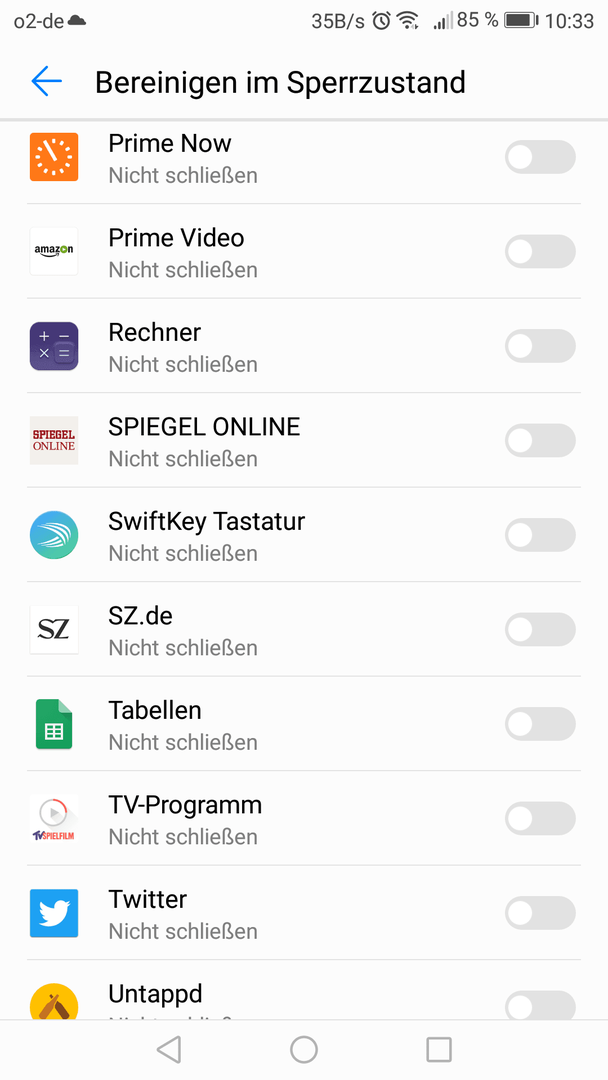This screenshot has height=1080, width=608.
Task: Turn on TV-Programm toggle
Action: (541, 818)
